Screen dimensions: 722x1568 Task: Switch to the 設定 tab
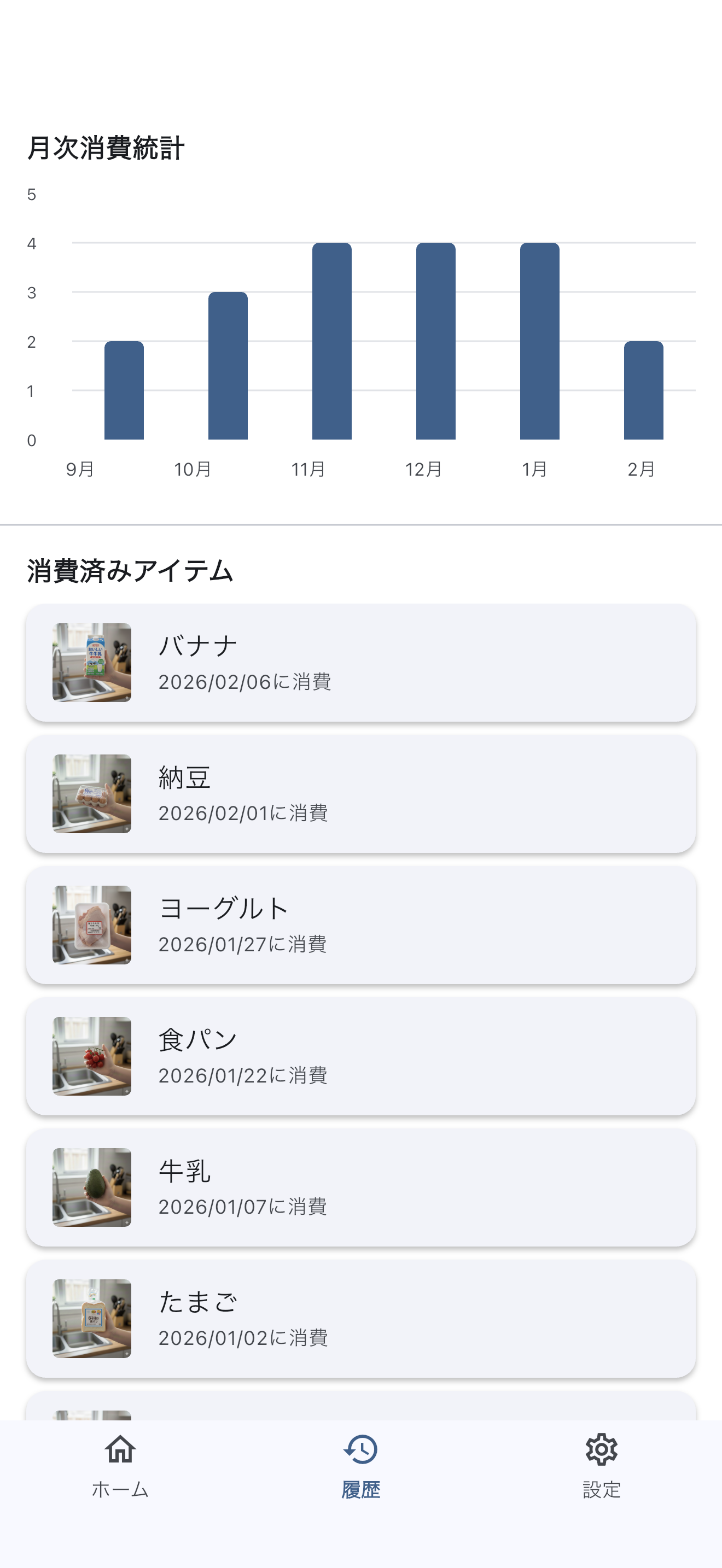pyautogui.click(x=602, y=1488)
